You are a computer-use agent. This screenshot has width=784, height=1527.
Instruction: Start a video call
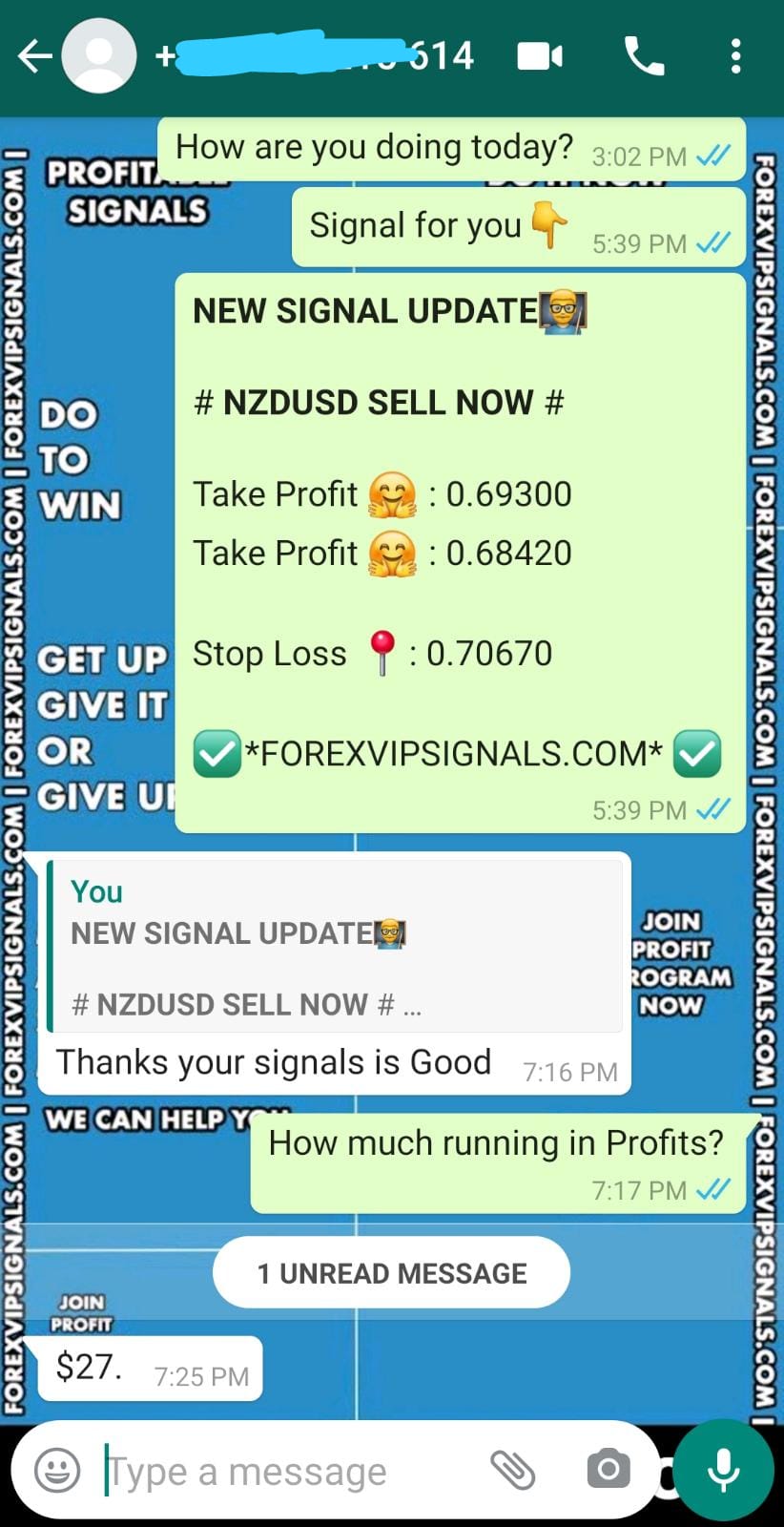[540, 56]
